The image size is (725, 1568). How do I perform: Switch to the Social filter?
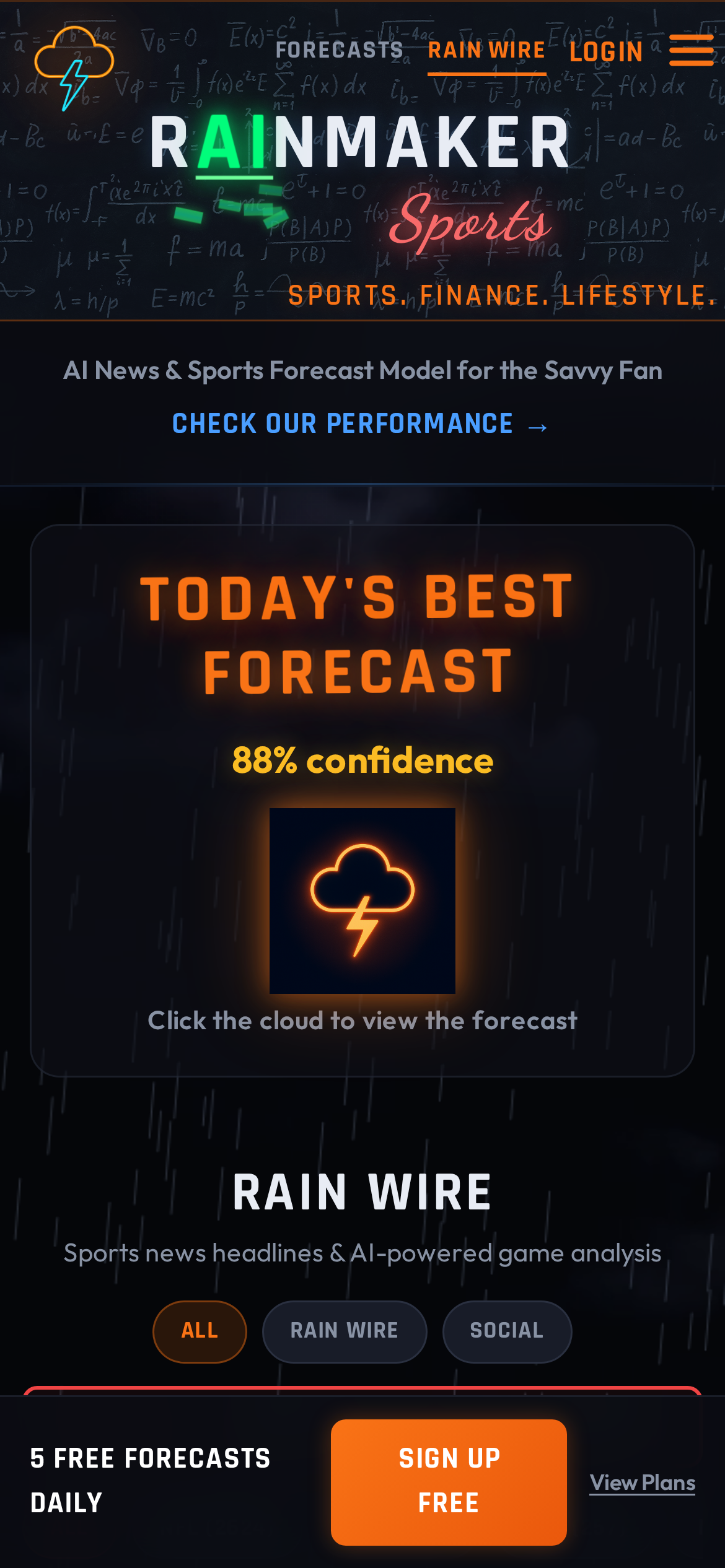click(x=507, y=1331)
